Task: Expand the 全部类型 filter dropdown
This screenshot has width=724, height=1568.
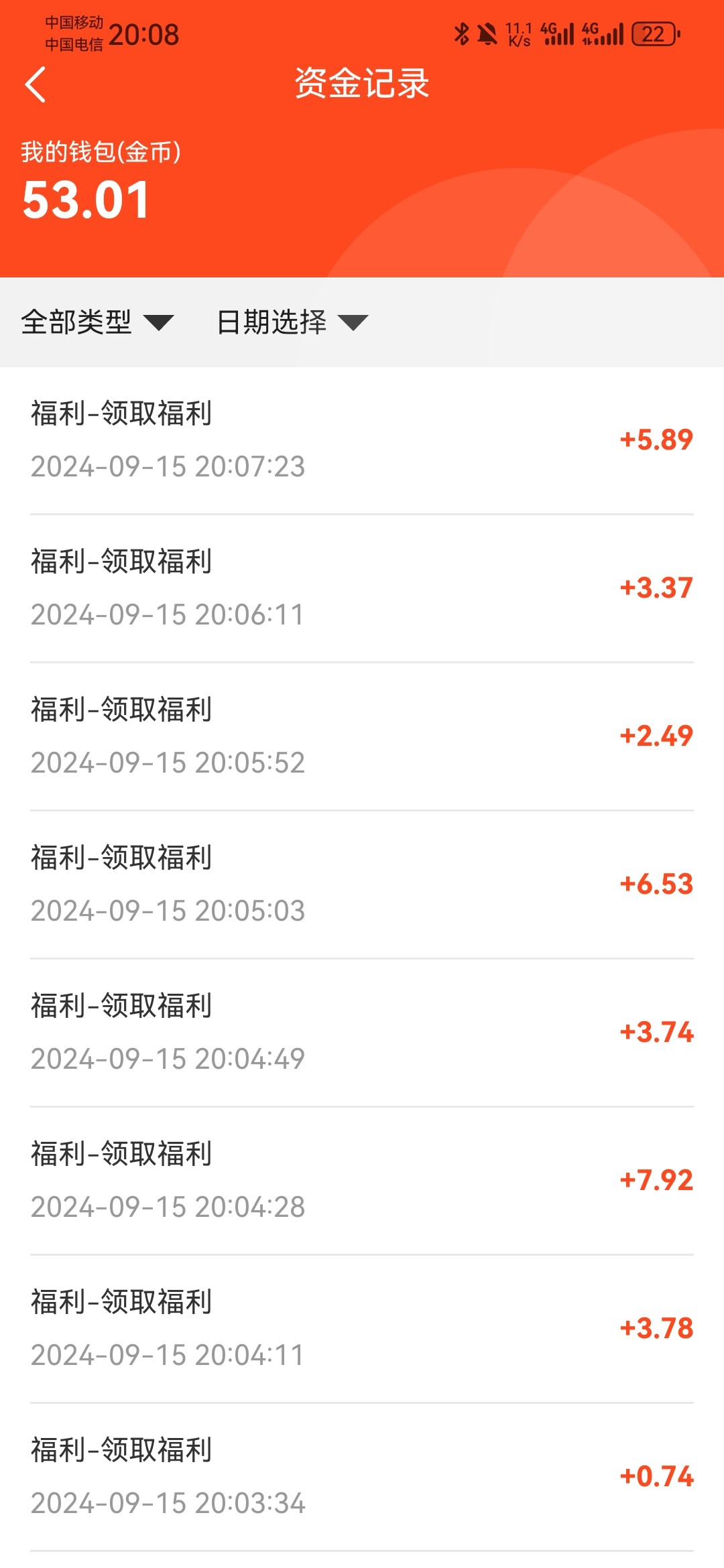Action: tap(97, 322)
